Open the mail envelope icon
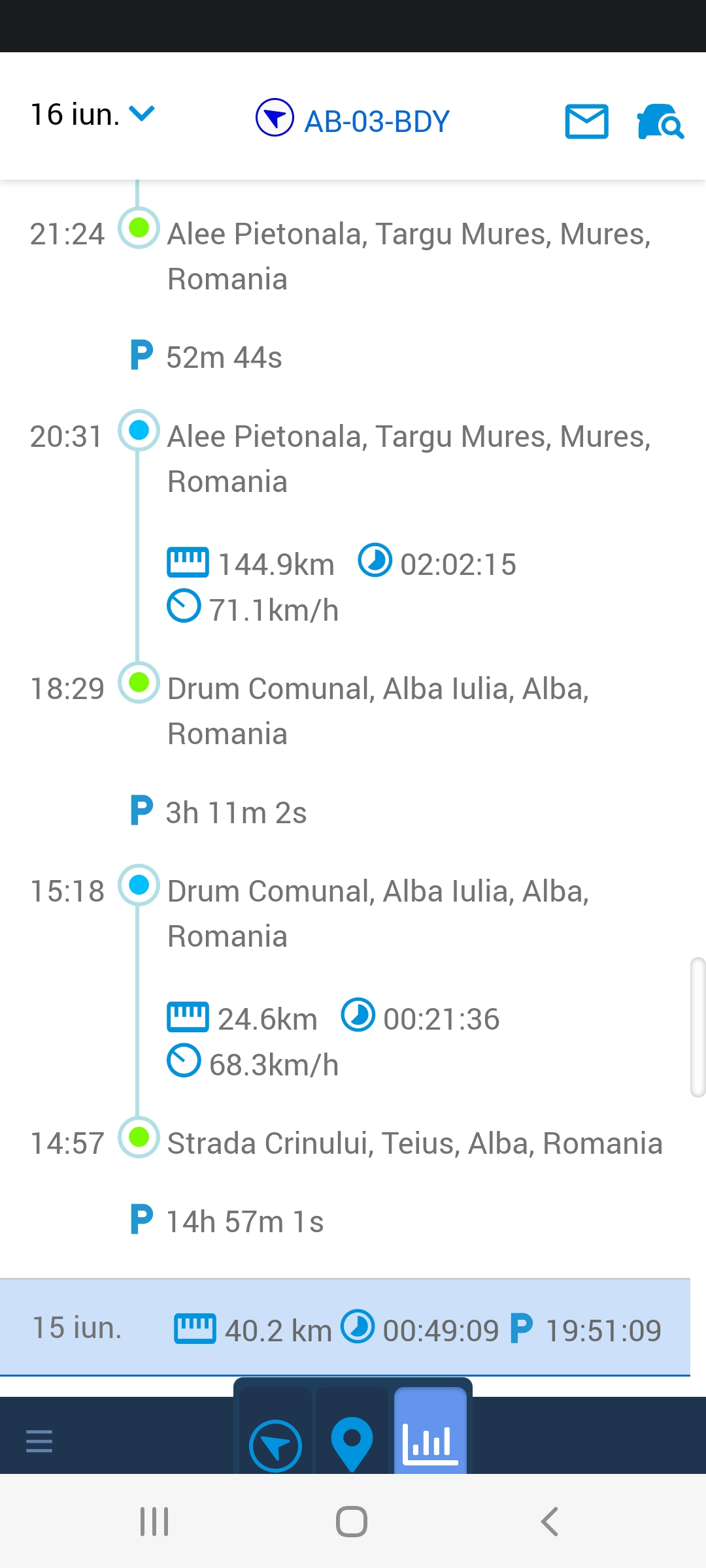Image resolution: width=706 pixels, height=1568 pixels. 586,122
